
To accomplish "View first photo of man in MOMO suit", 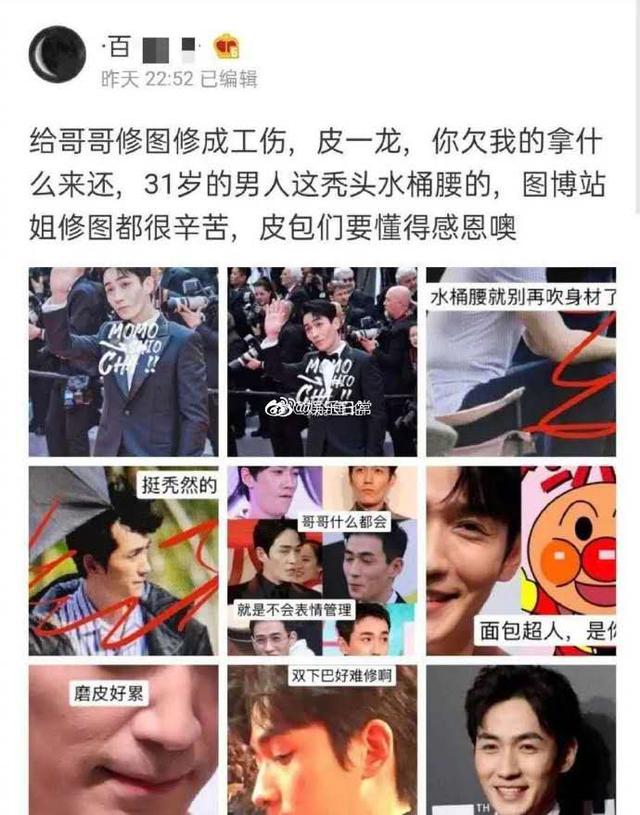I will pos(123,361).
